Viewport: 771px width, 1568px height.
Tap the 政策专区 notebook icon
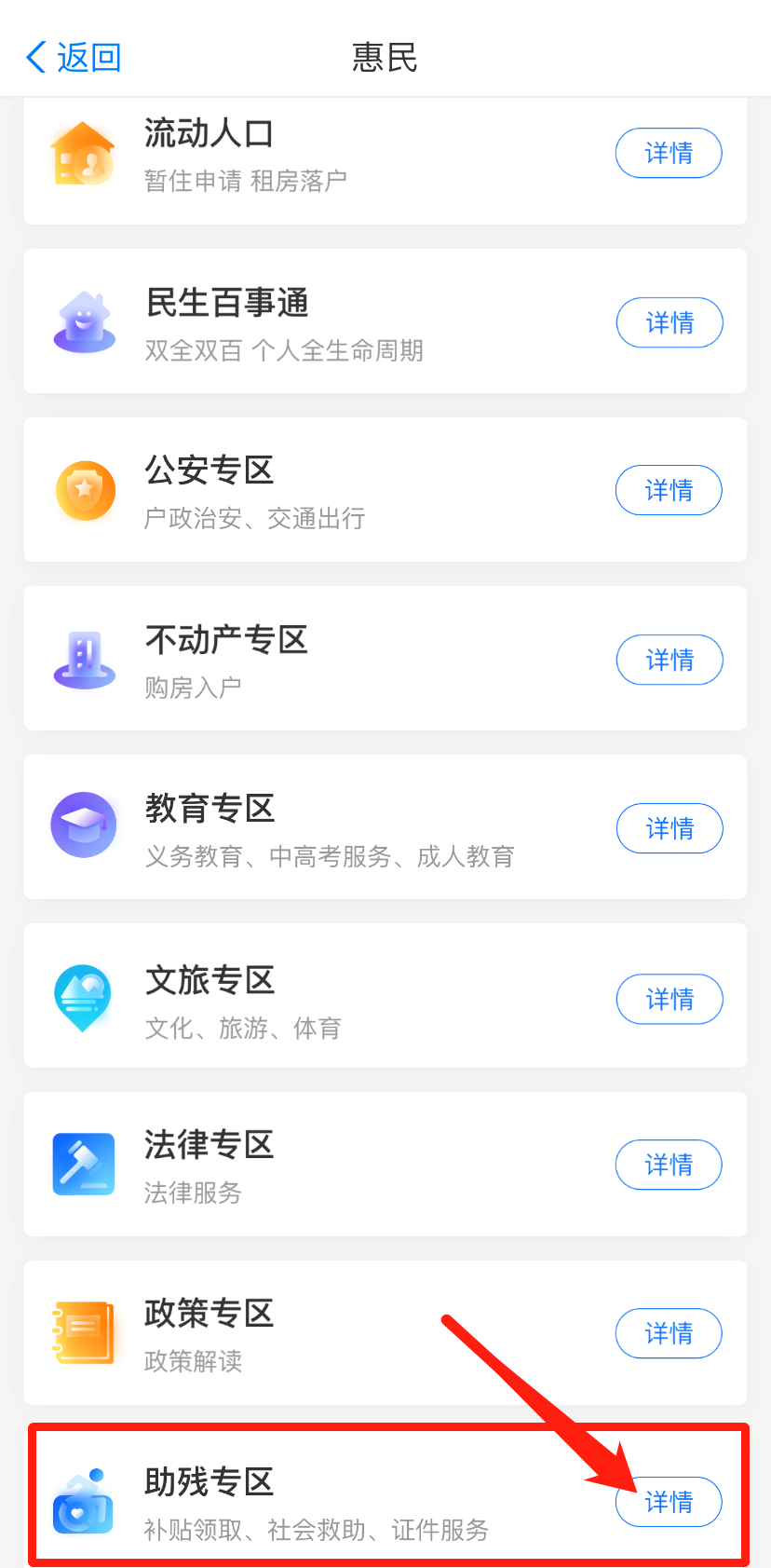click(84, 1333)
